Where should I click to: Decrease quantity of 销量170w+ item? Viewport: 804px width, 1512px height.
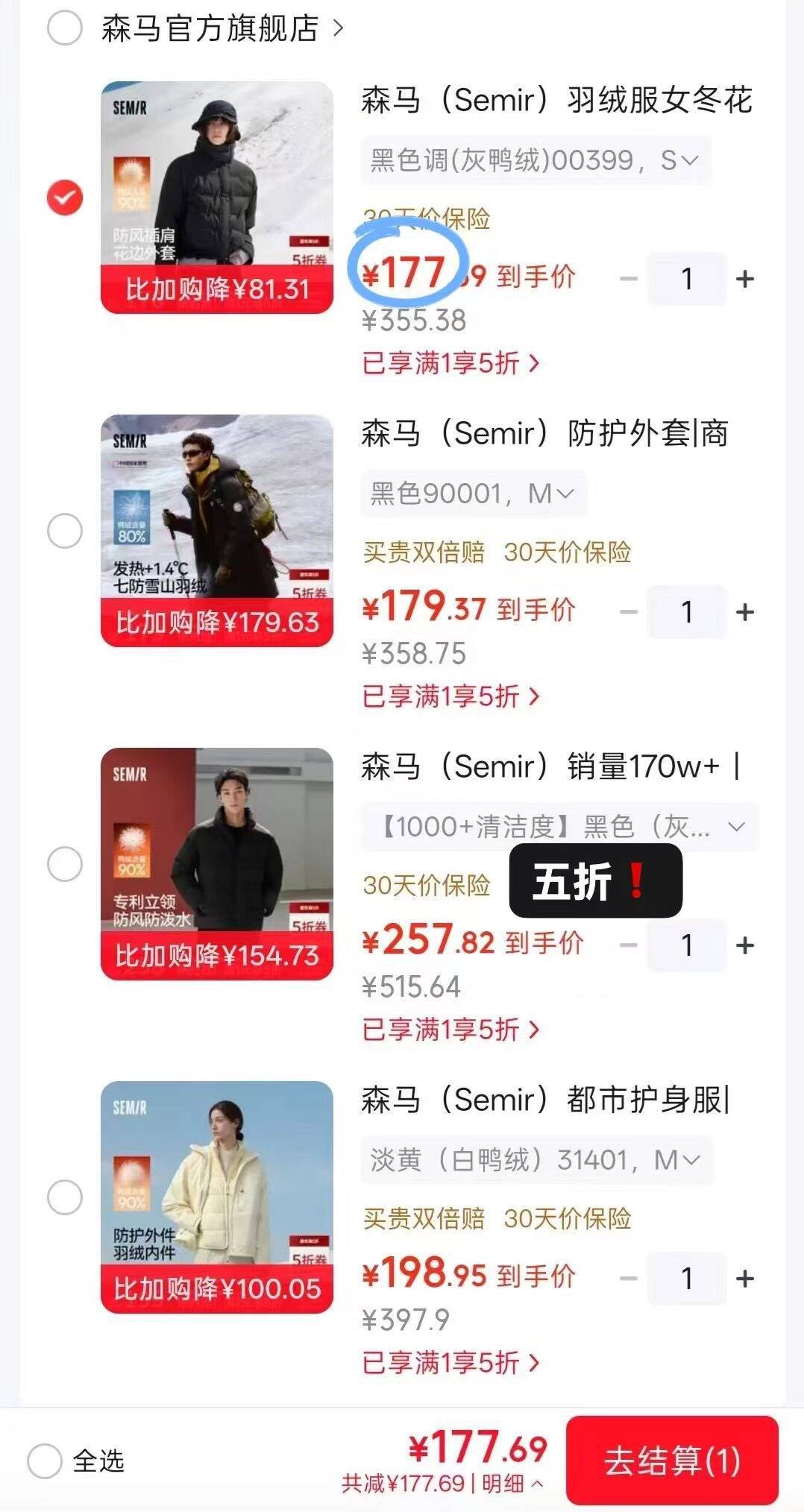(x=629, y=945)
